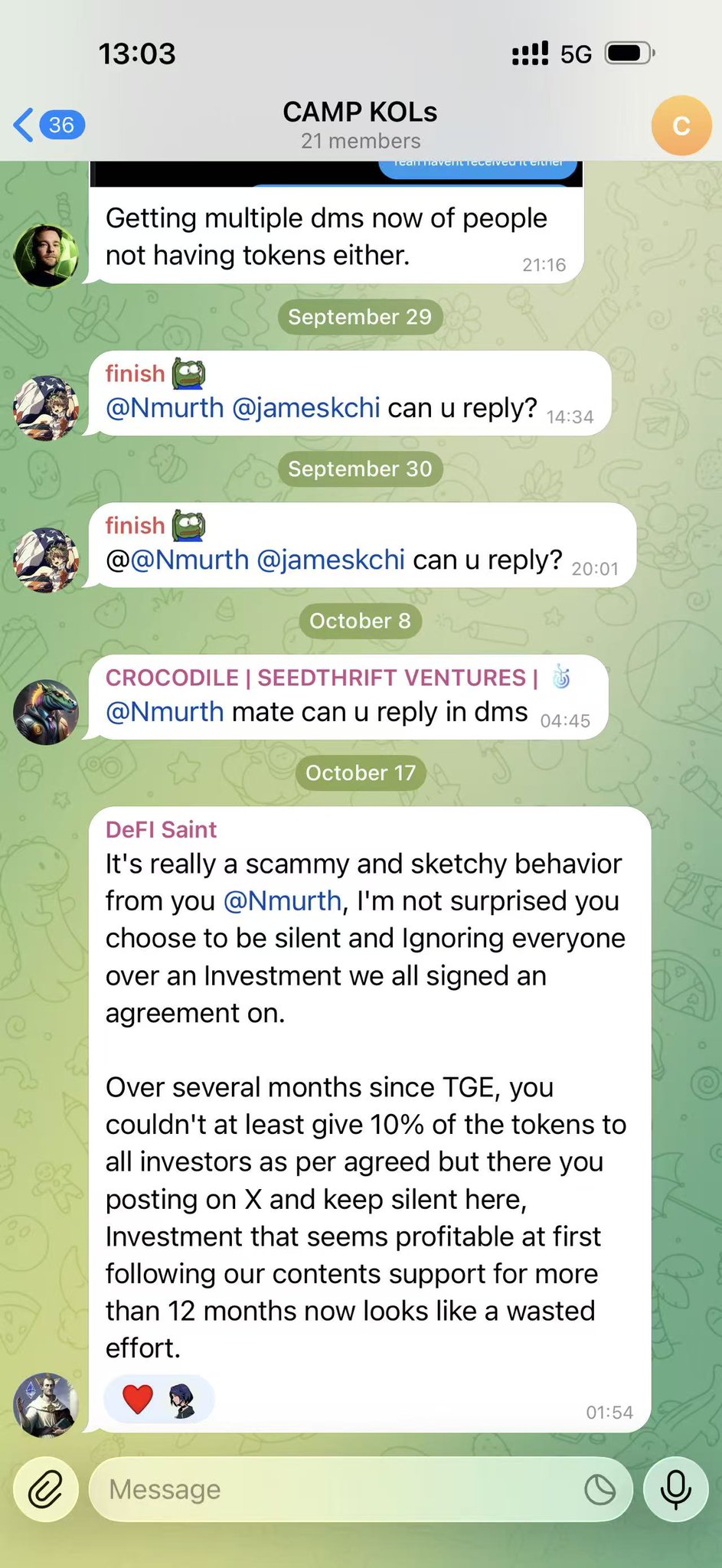722x1568 pixels.
Task: Open @Nmurth mention in CROCODILE's message
Action: click(165, 712)
